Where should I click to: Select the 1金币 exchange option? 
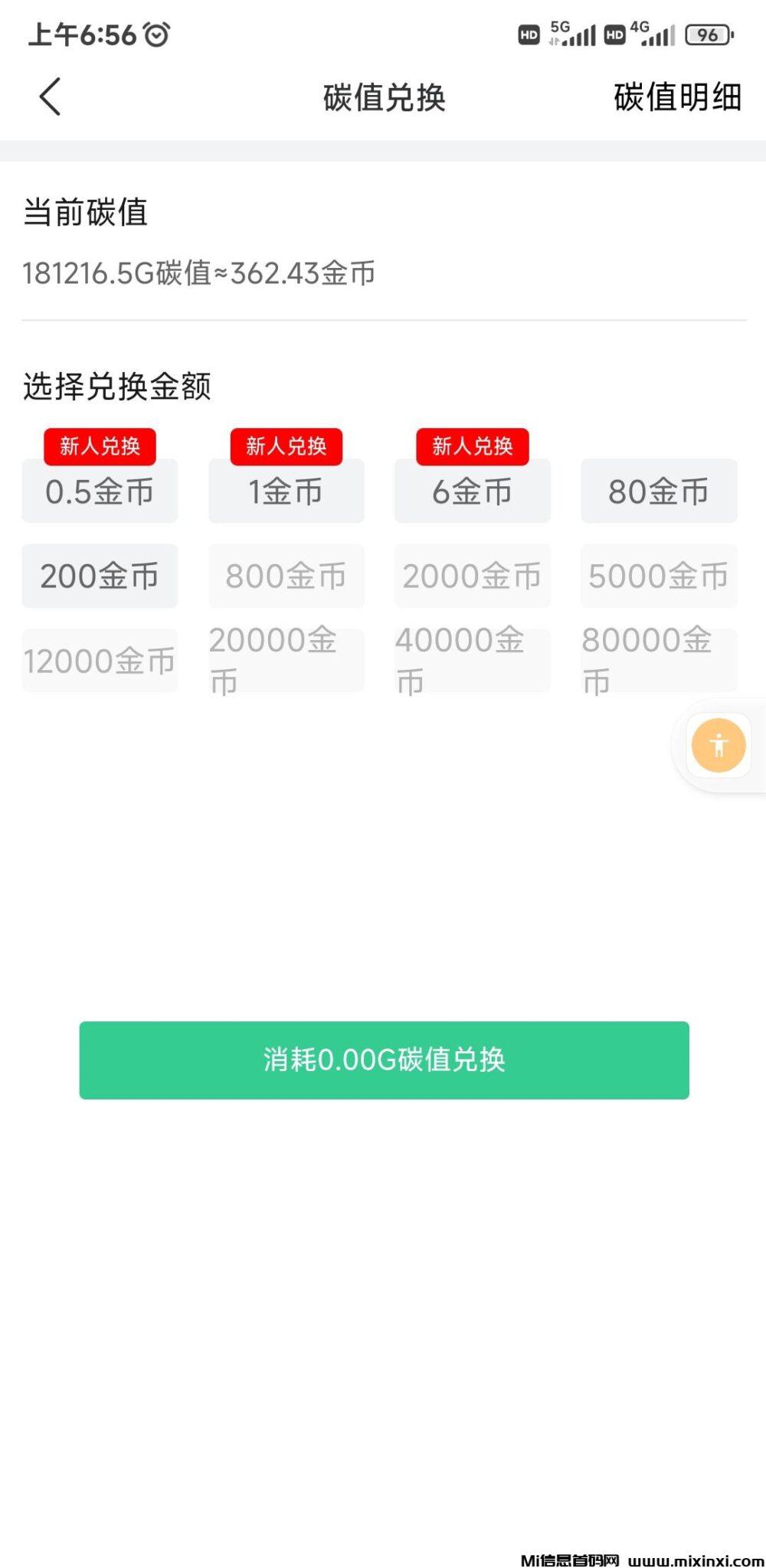(x=286, y=491)
